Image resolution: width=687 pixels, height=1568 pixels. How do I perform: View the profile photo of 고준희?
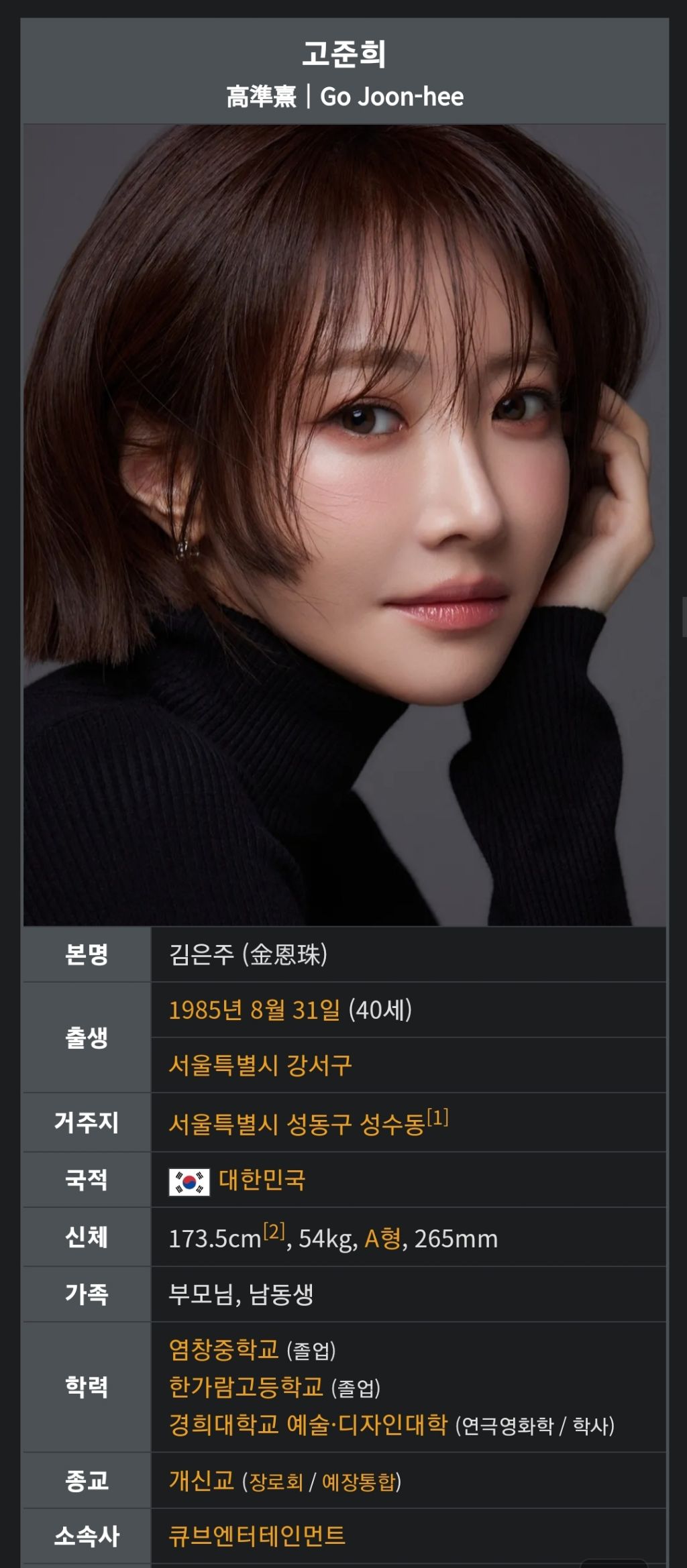tap(344, 524)
